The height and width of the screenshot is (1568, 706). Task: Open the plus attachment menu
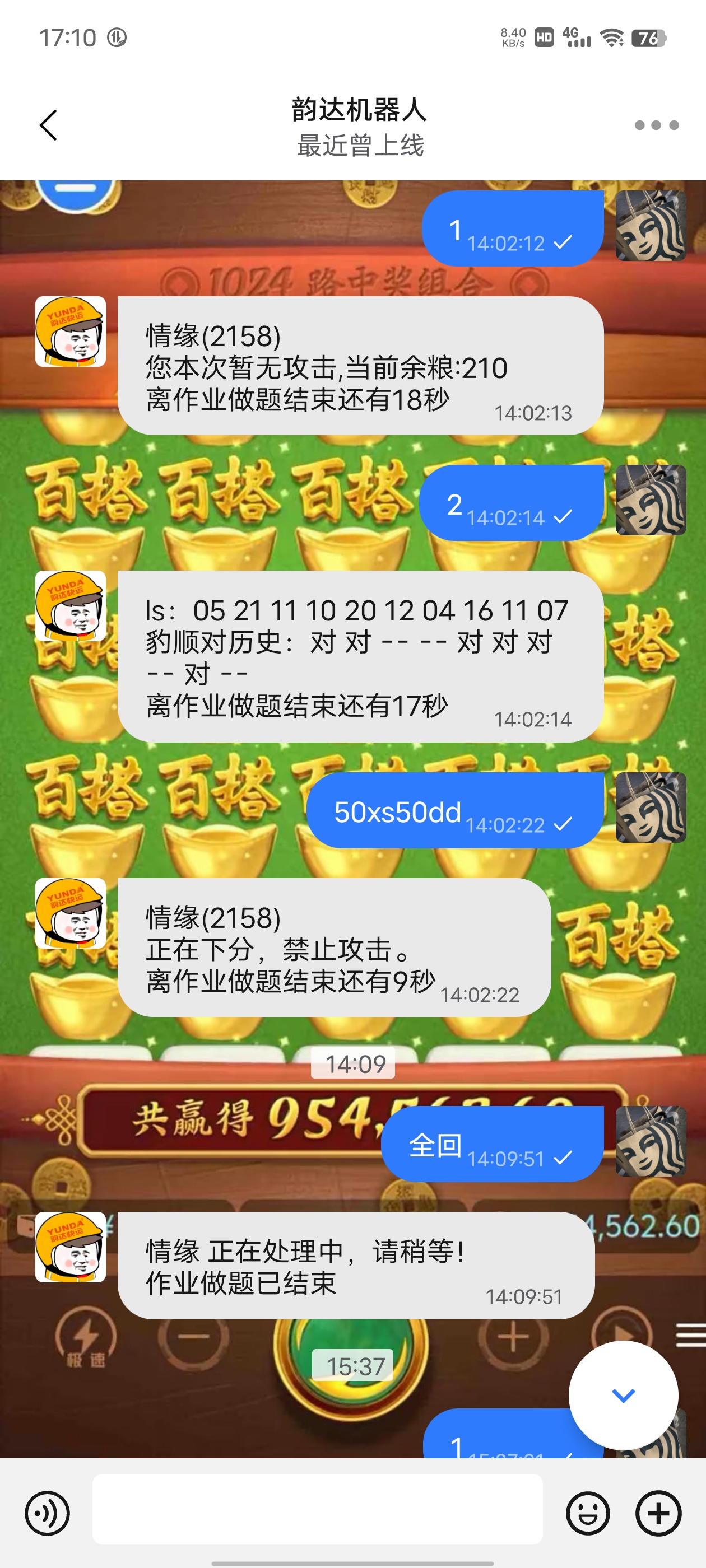(x=658, y=1513)
